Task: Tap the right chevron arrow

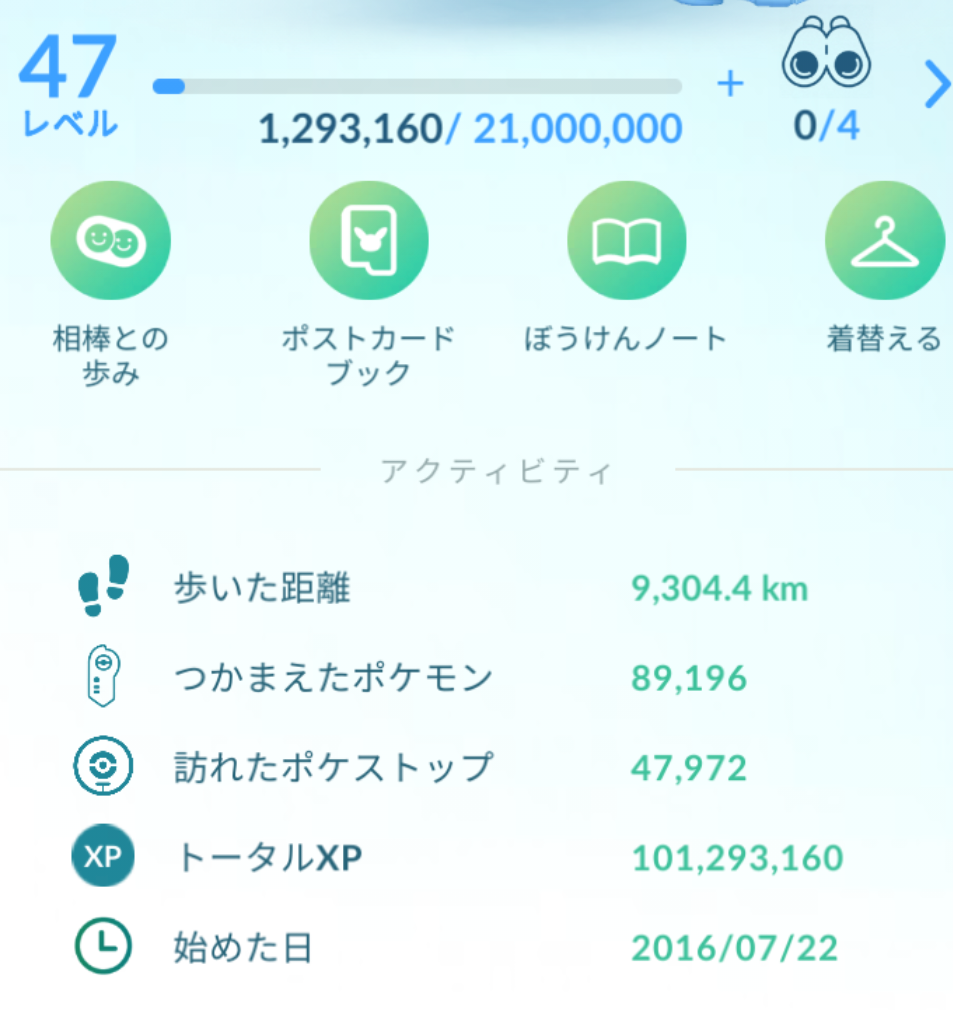Action: pyautogui.click(x=936, y=85)
